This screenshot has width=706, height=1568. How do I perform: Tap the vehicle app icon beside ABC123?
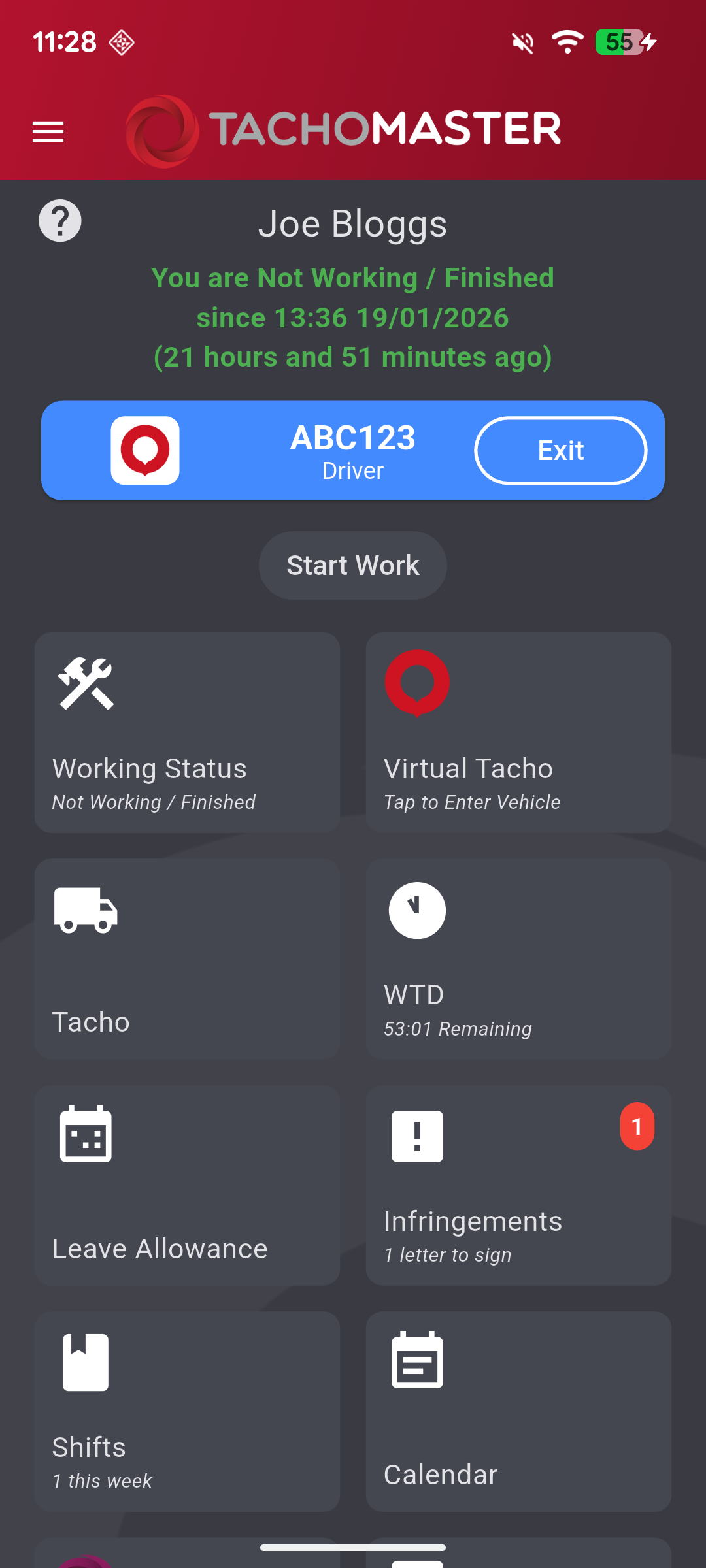[145, 450]
